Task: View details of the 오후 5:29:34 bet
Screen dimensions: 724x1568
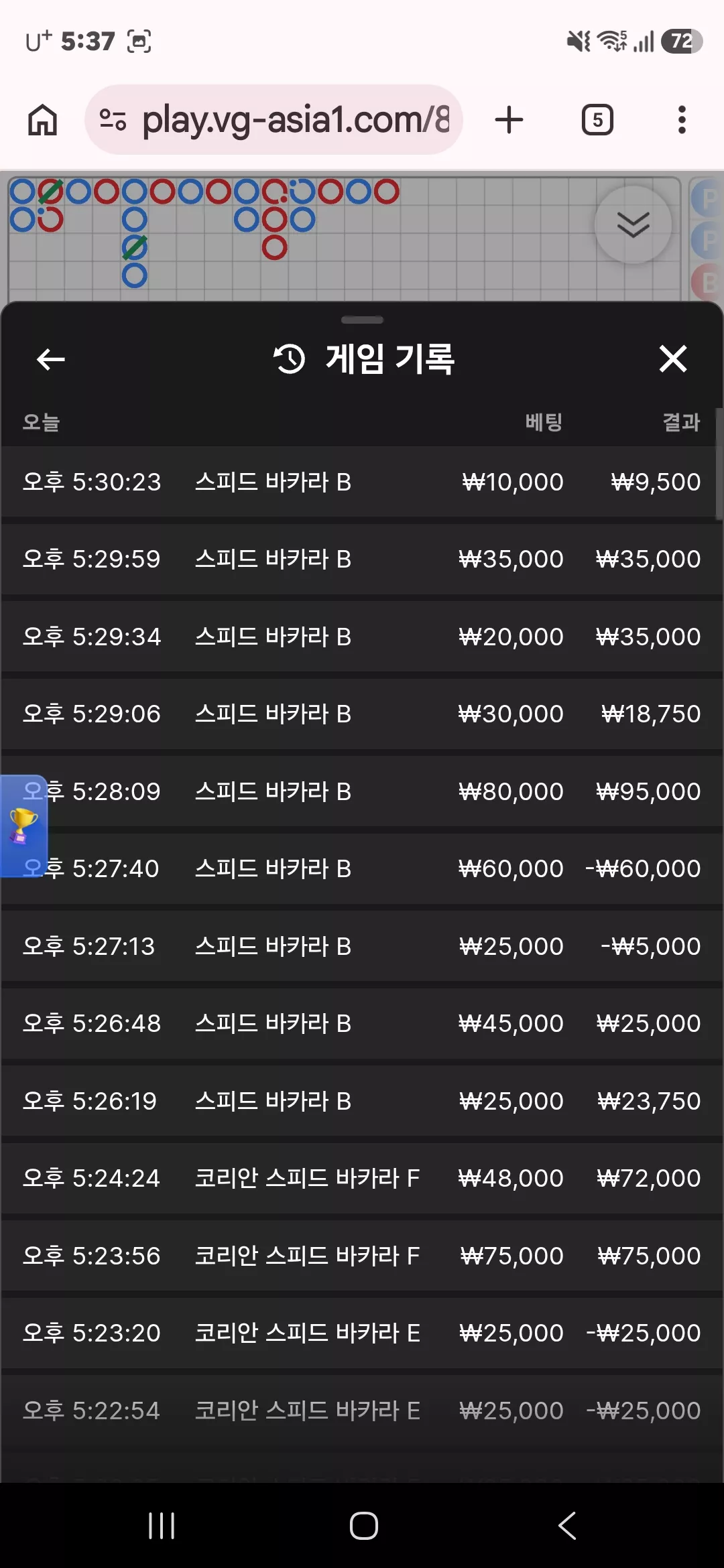Action: tap(362, 637)
